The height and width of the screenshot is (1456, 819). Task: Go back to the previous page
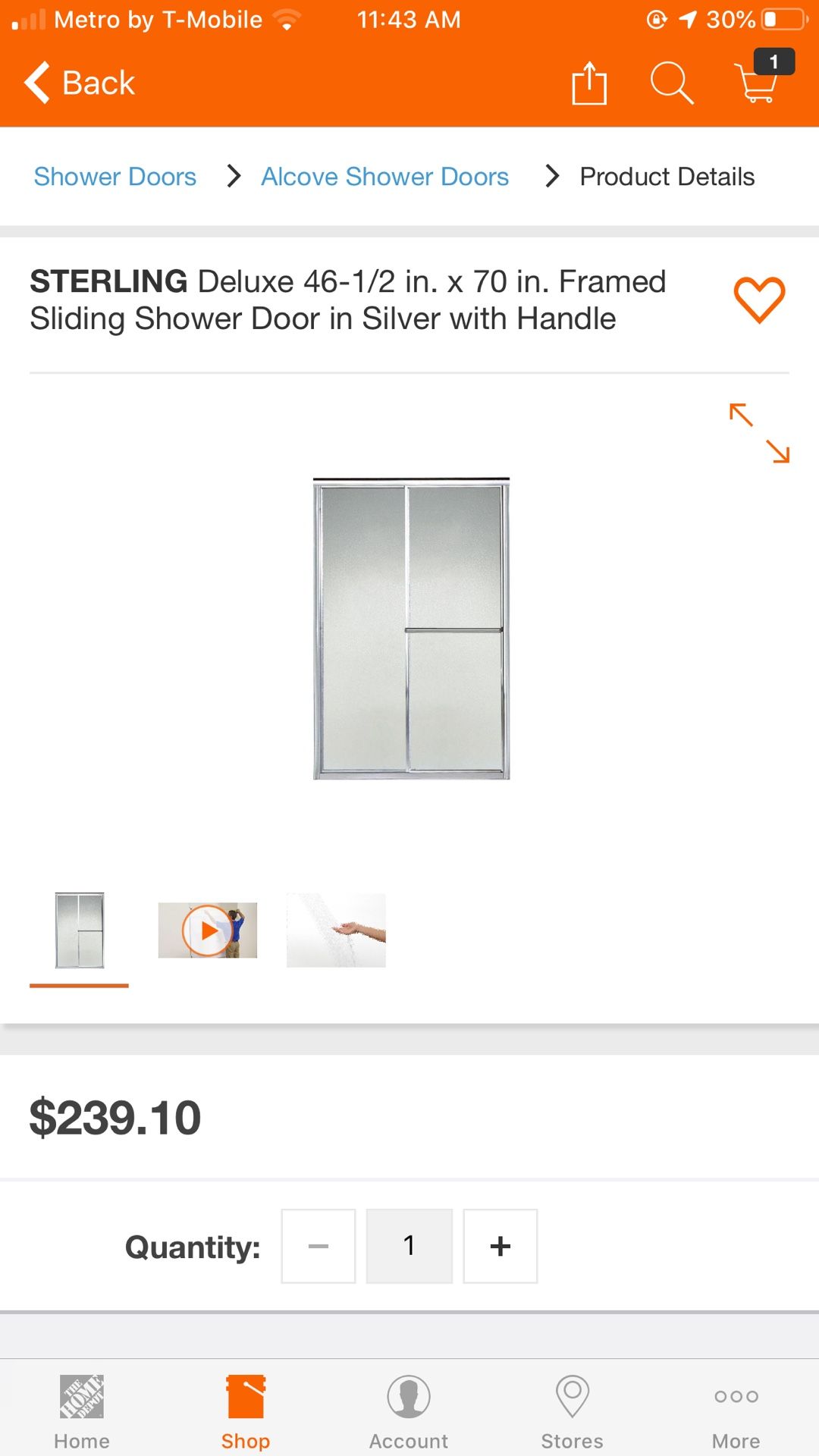[x=80, y=83]
